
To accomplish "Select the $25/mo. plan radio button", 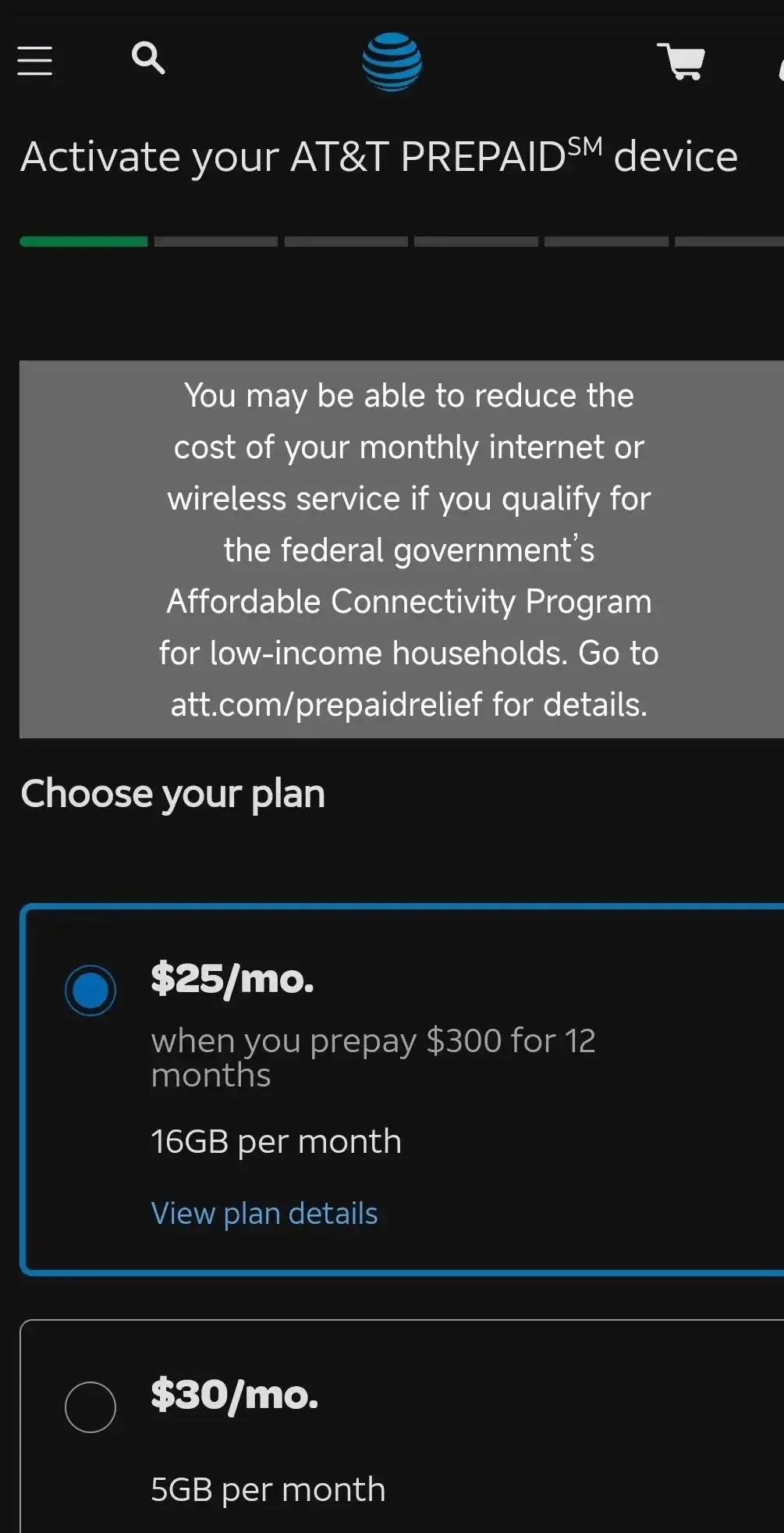I will tap(90, 991).
